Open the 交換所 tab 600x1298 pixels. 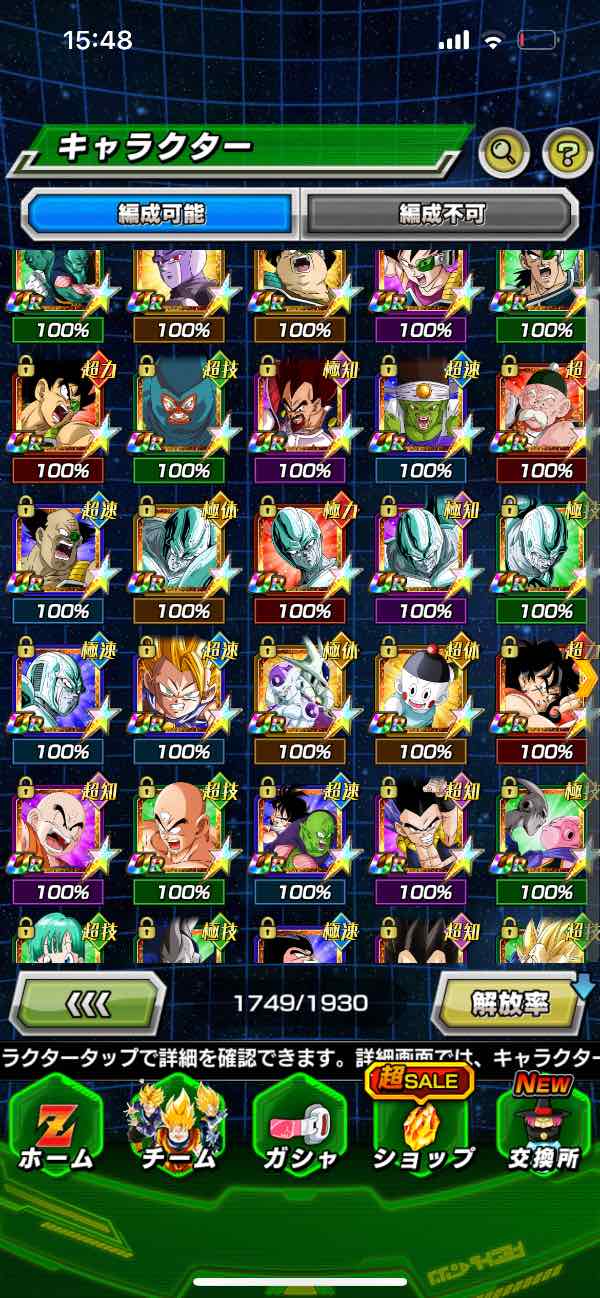[545, 1125]
